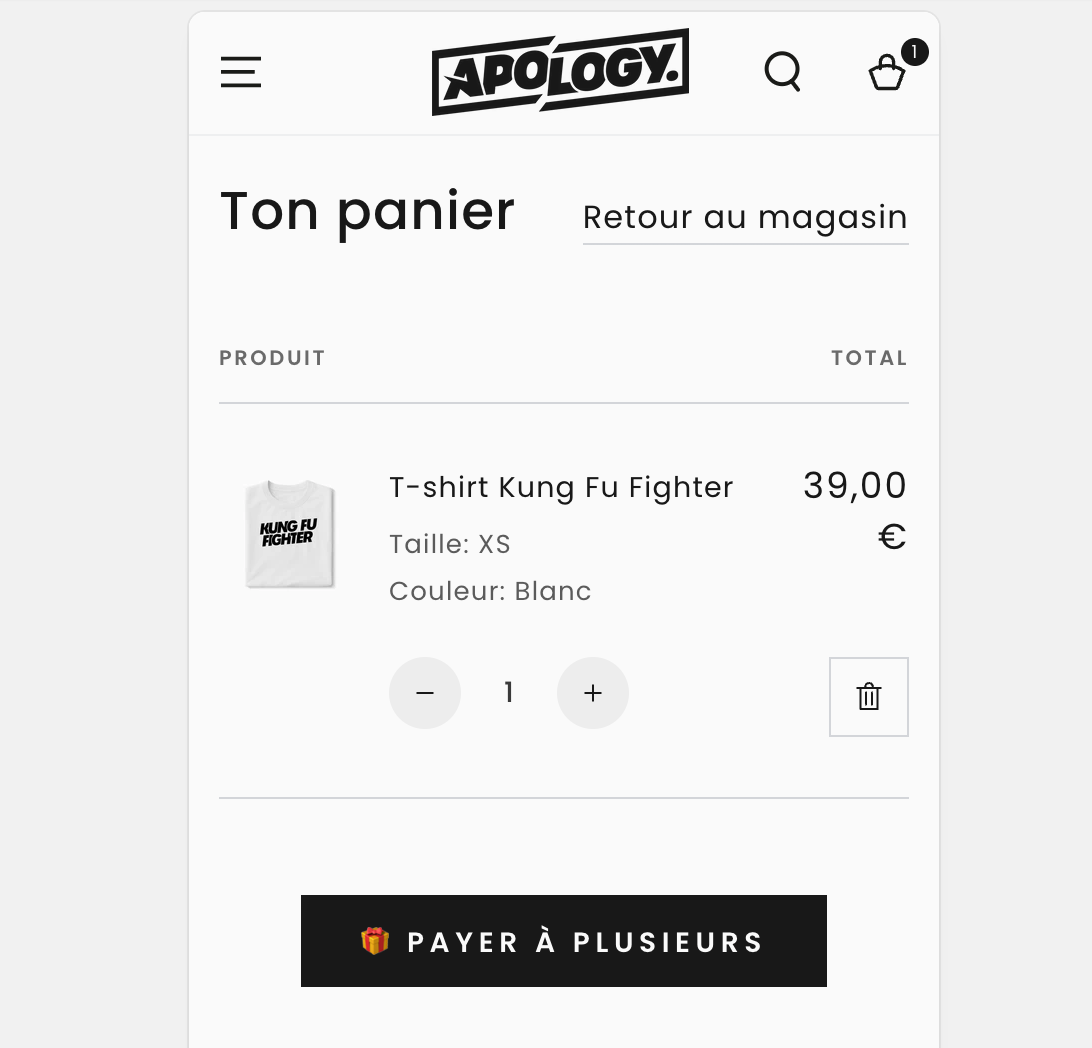This screenshot has height=1048, width=1092.
Task: Remove the T-shirt with the trash icon
Action: [x=869, y=697]
